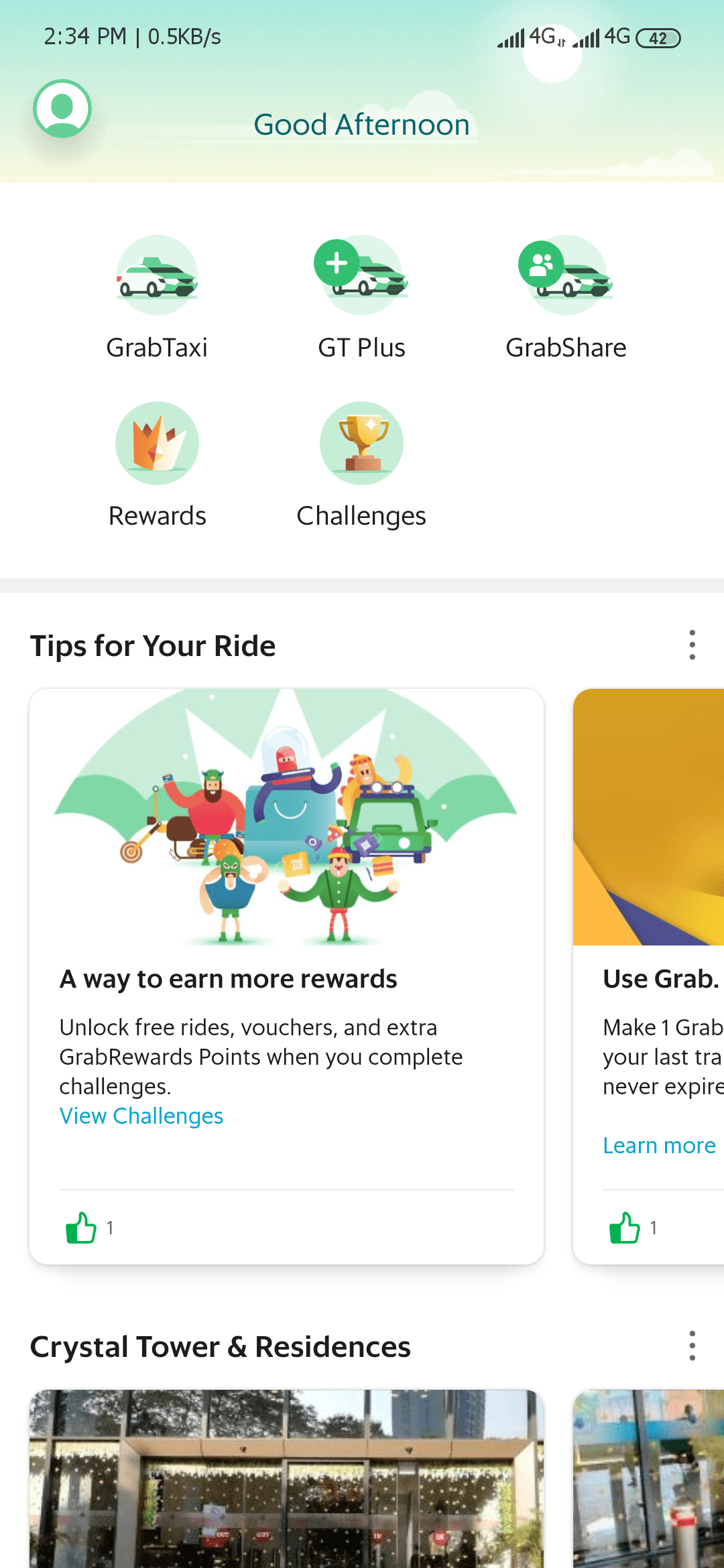Select the GT Plus booking icon
The image size is (724, 1568).
(x=361, y=275)
